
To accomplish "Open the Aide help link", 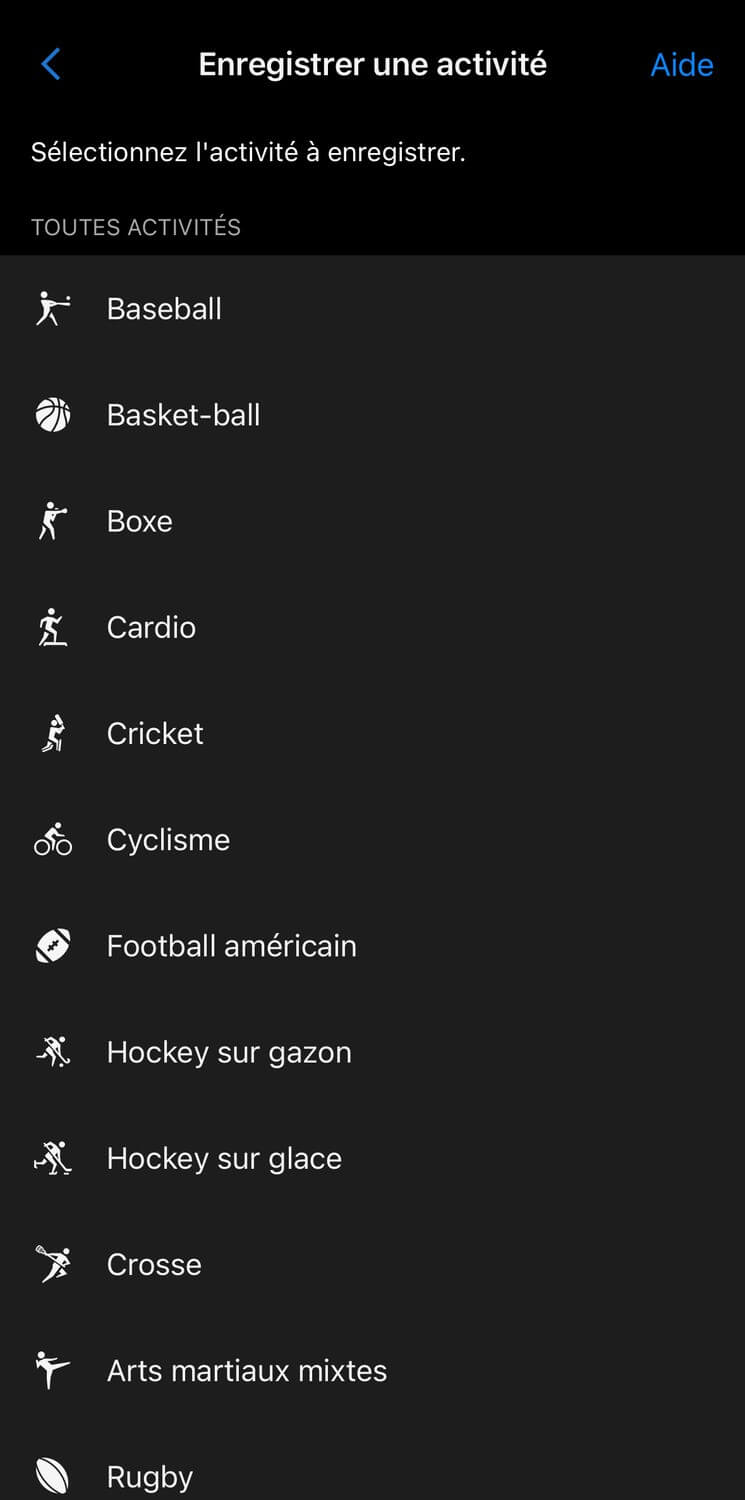I will coord(682,65).
